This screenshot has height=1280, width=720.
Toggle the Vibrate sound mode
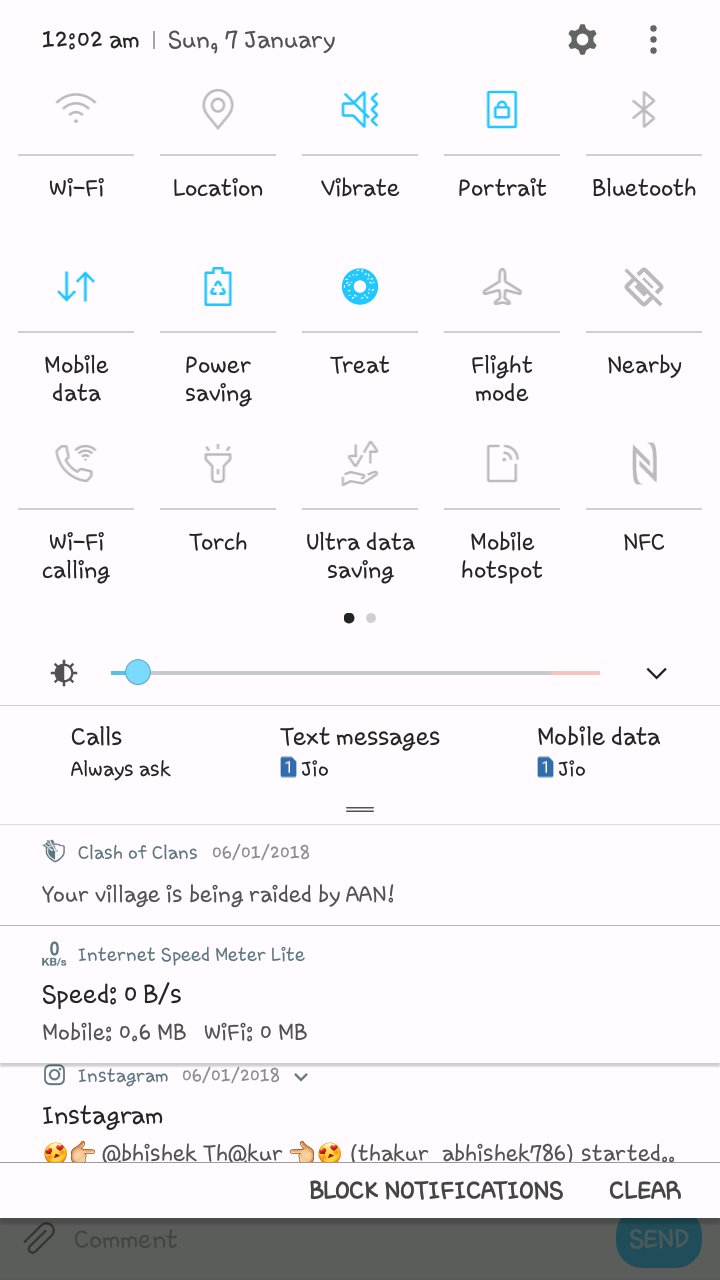click(x=360, y=110)
